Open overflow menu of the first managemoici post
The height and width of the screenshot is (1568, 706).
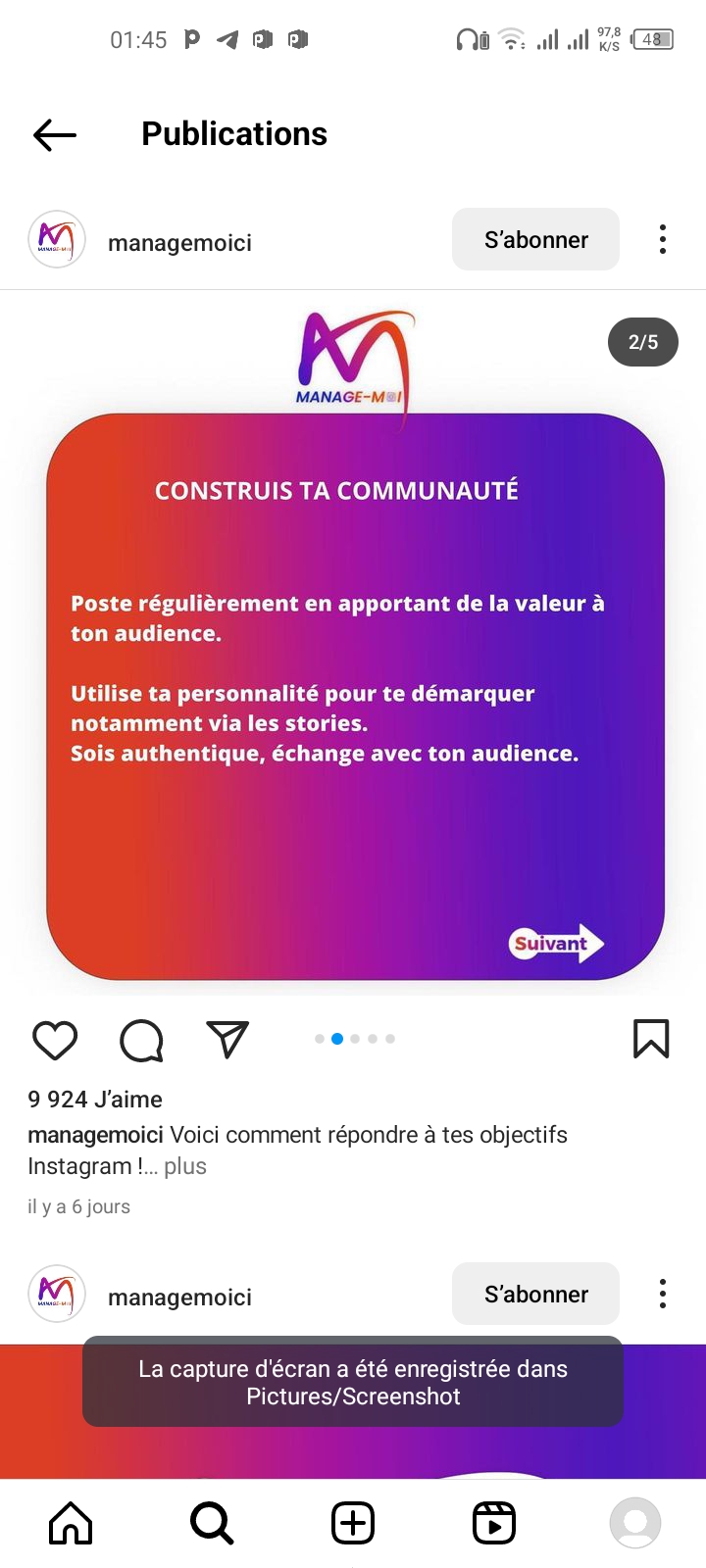coord(663,240)
